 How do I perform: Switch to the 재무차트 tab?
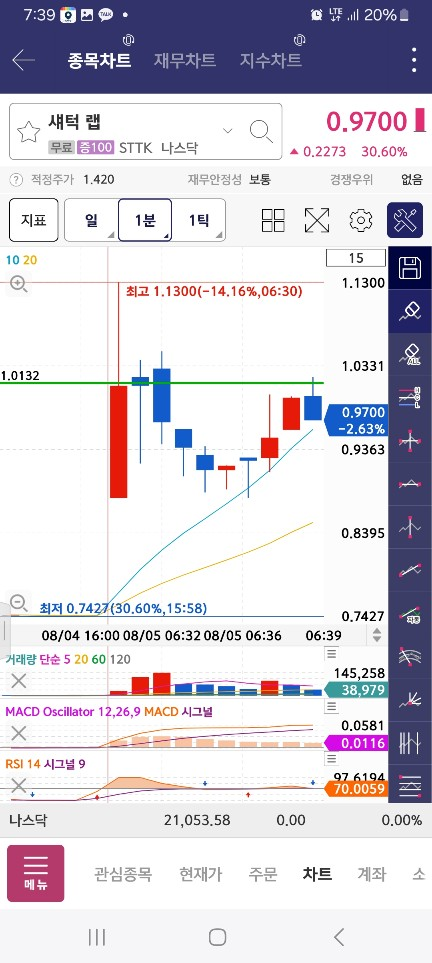tap(184, 60)
